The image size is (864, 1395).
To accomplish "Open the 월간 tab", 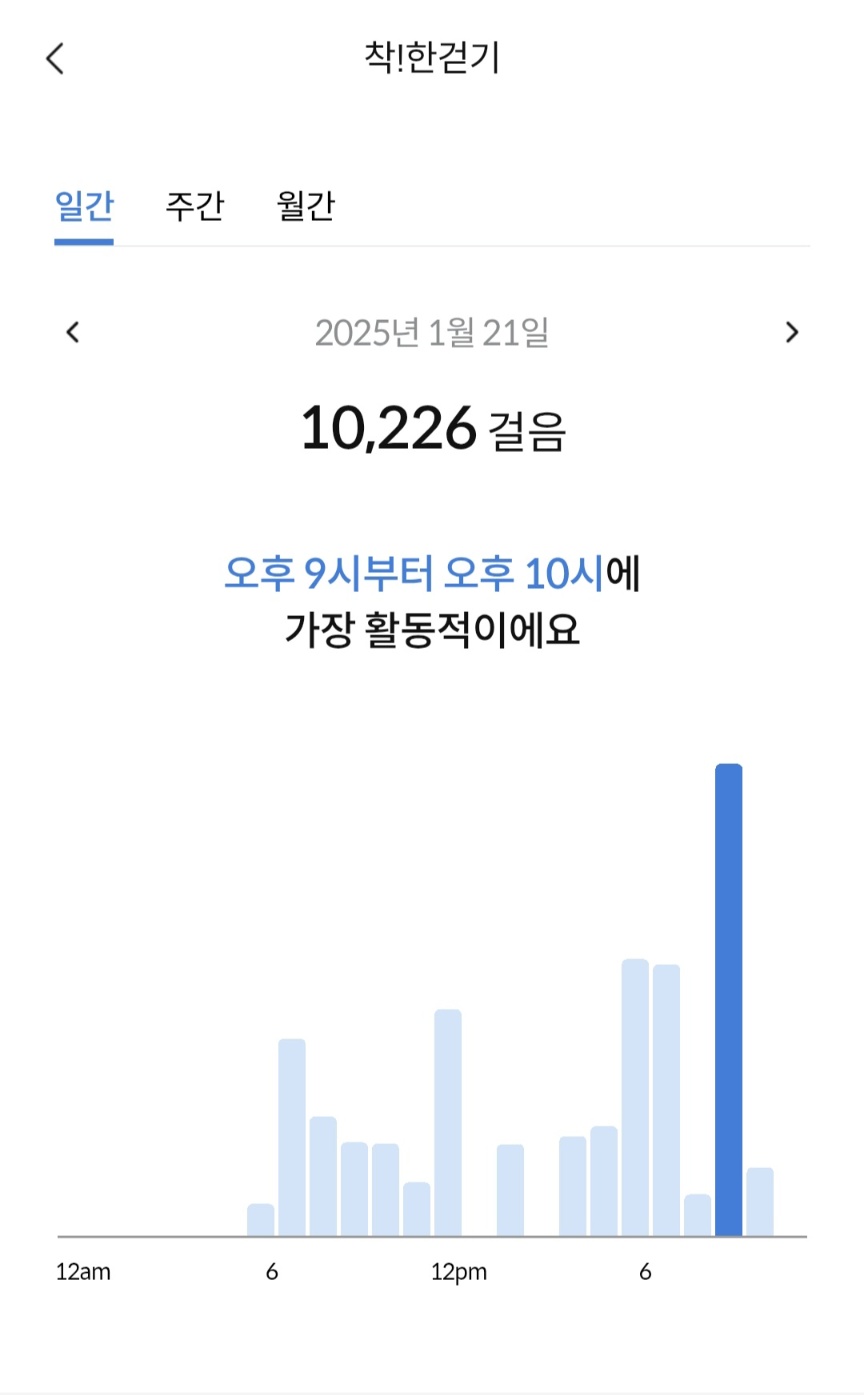I will pyautogui.click(x=305, y=207).
